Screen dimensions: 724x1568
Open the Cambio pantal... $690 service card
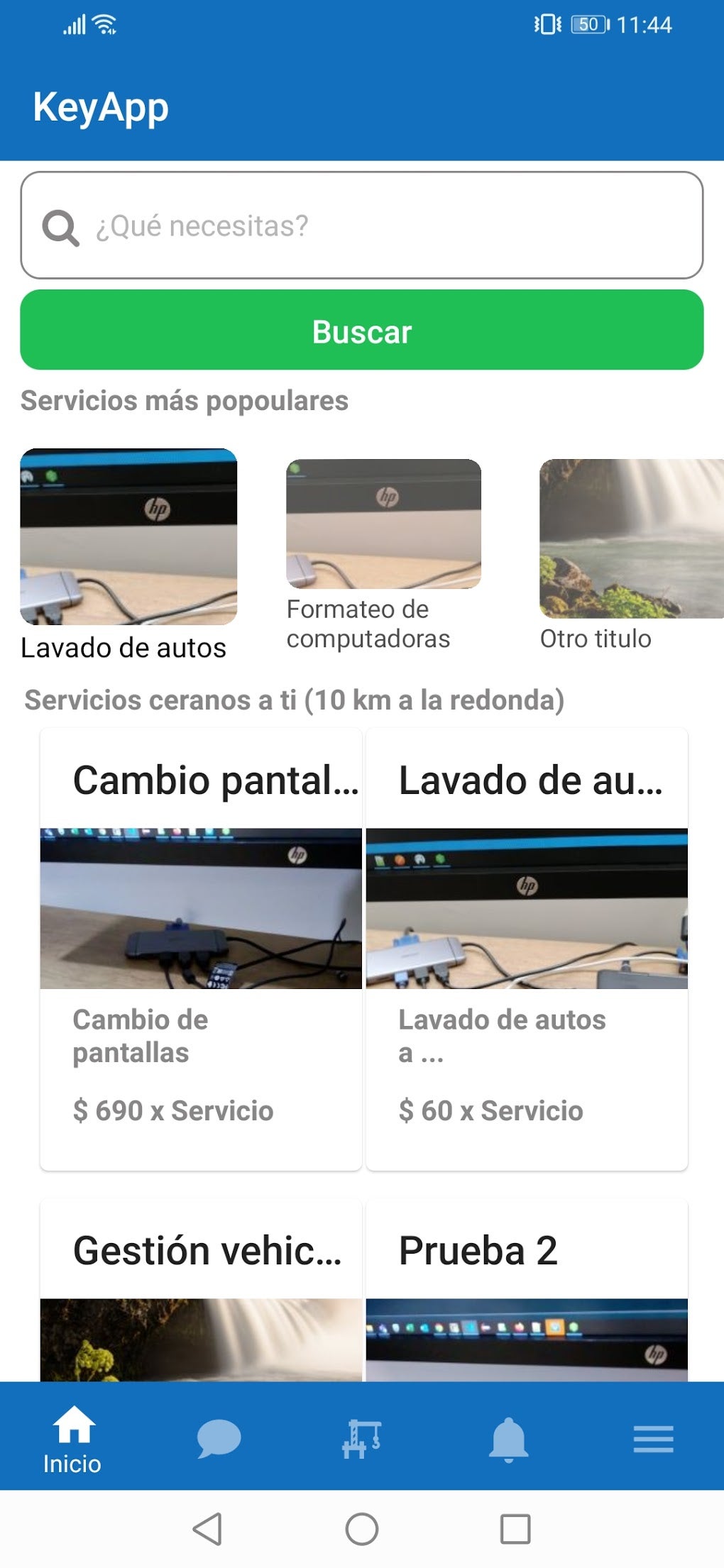201,949
